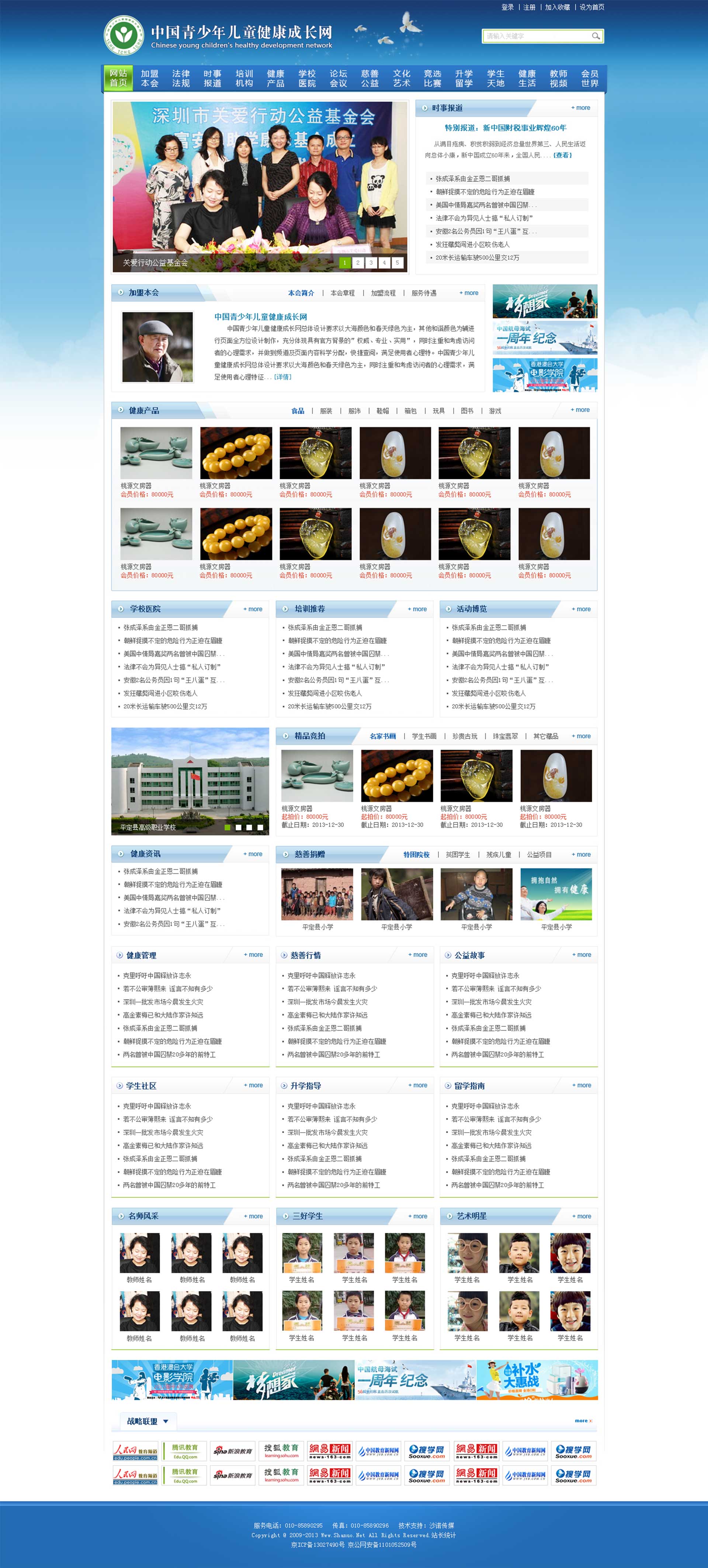Open the 注册 register link
The height and width of the screenshot is (1568, 708).
[529, 7]
